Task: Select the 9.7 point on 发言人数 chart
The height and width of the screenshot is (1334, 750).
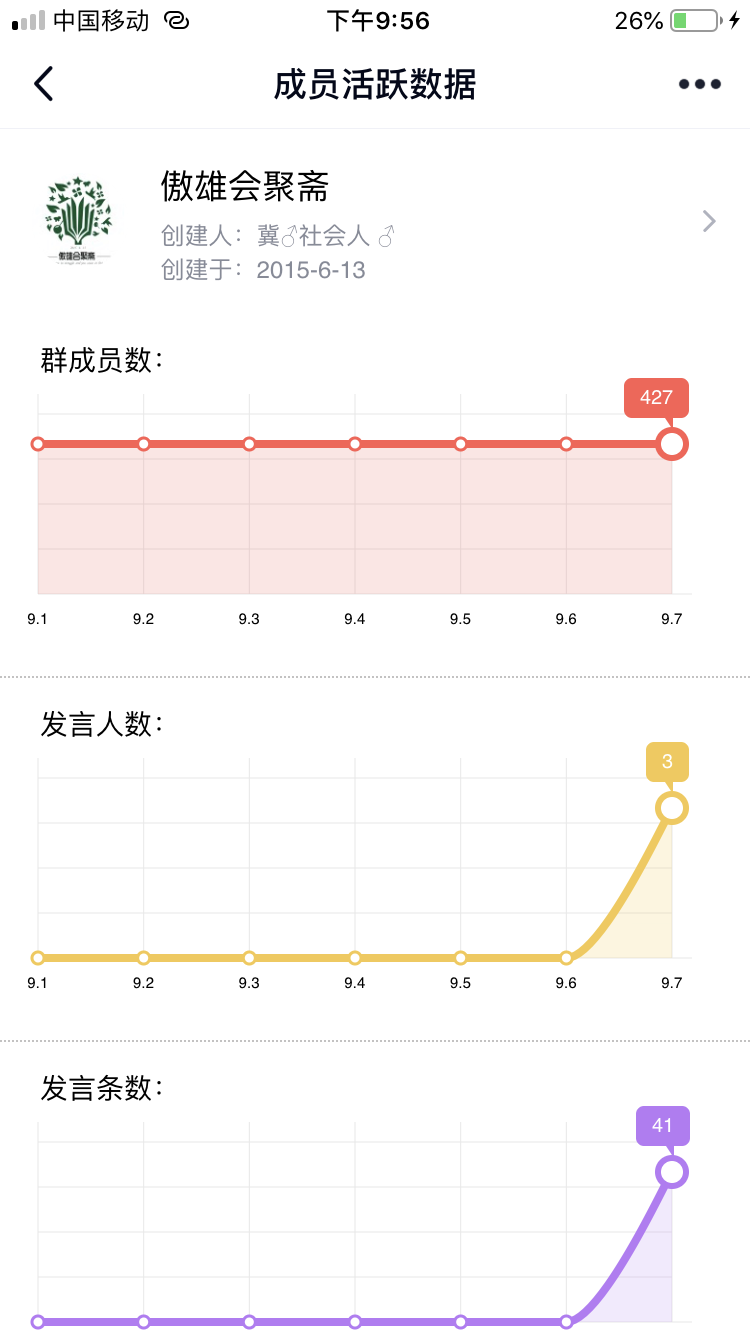Action: (x=672, y=807)
